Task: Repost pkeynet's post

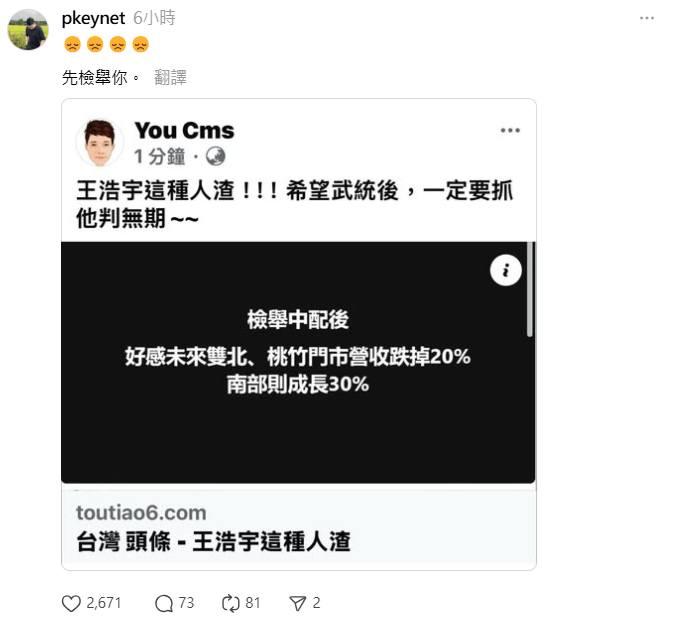Action: (x=231, y=603)
